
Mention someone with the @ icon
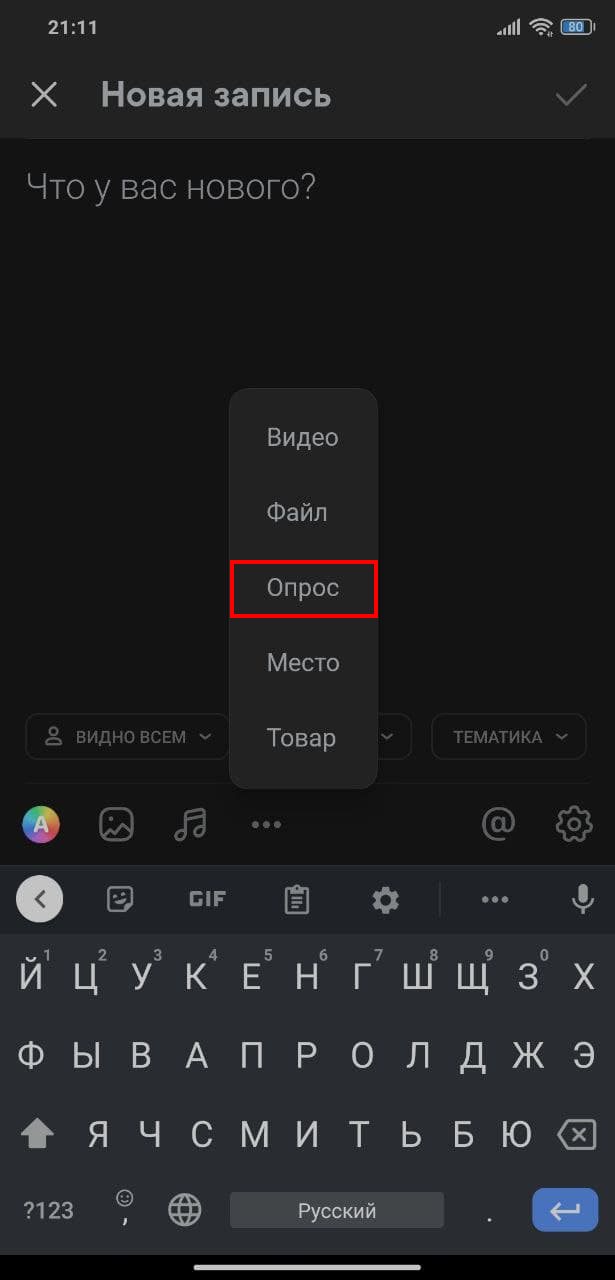point(498,825)
